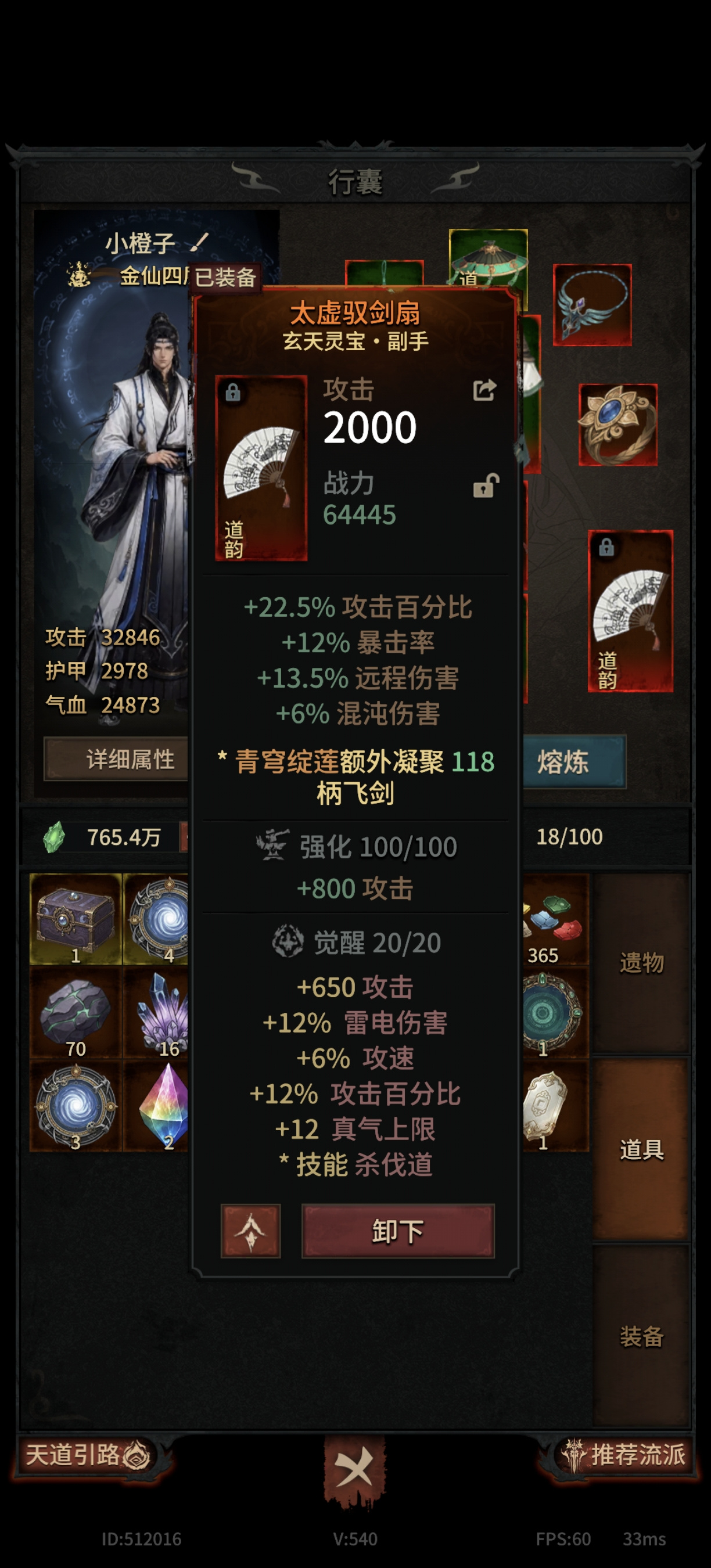711x1568 pixels.
Task: Close the inventory with the X button
Action: [355, 1467]
